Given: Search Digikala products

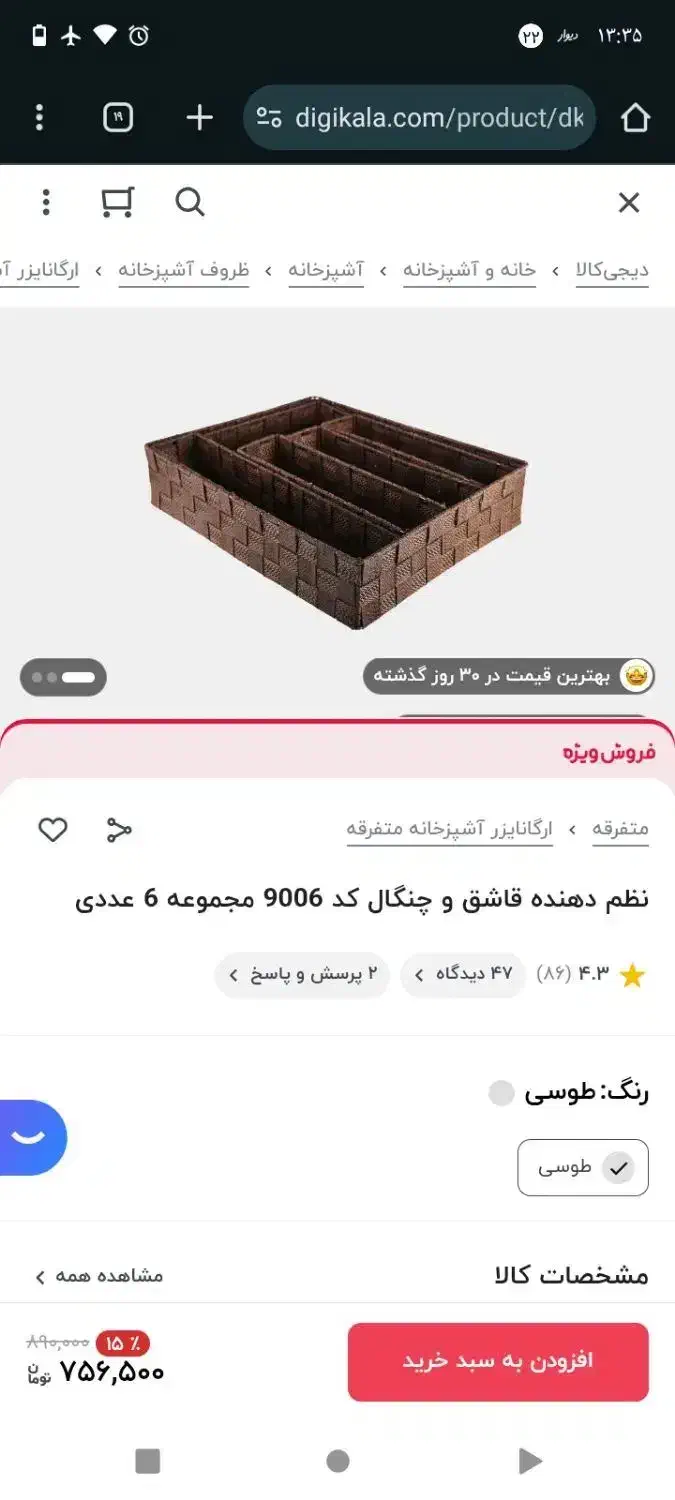Looking at the screenshot, I should [189, 203].
